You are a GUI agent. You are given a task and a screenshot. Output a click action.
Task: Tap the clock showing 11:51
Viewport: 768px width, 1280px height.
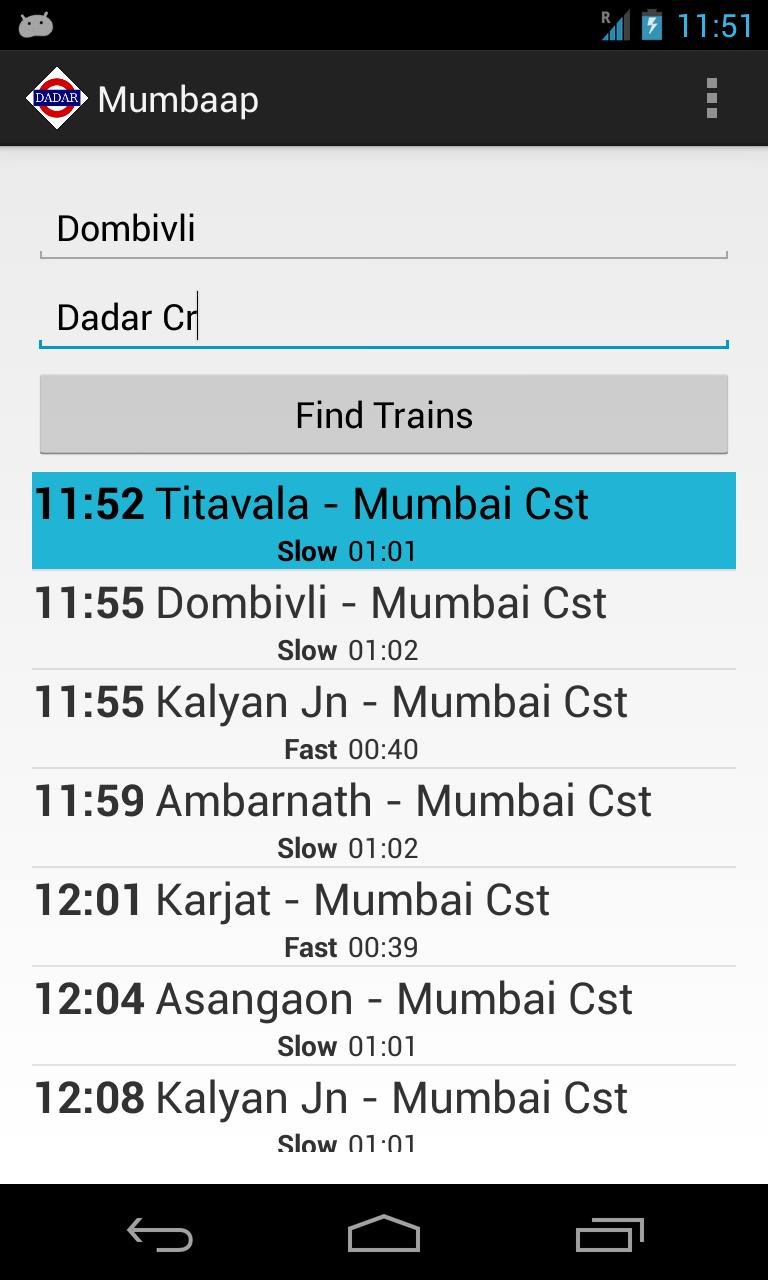click(x=719, y=27)
